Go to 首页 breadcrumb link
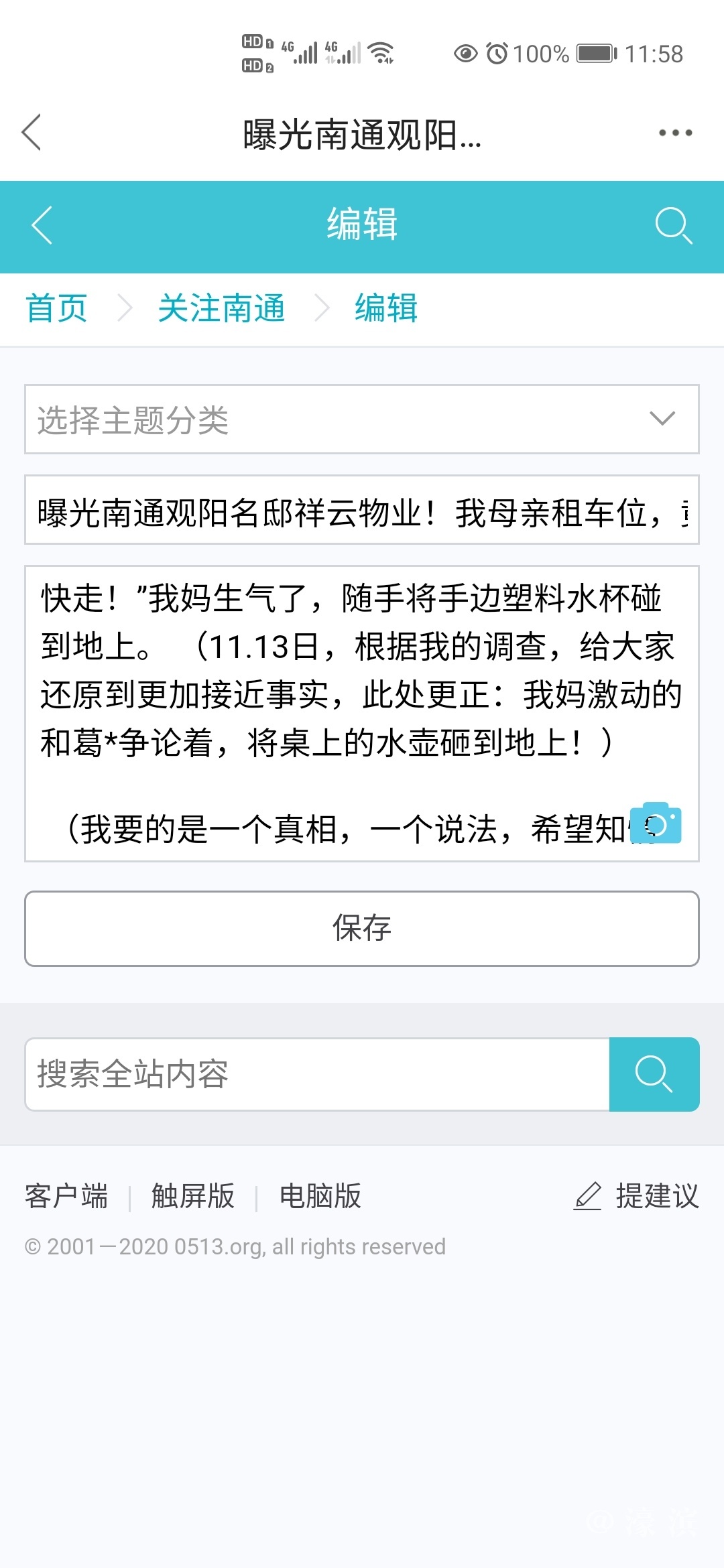The image size is (724, 1568). 56,309
